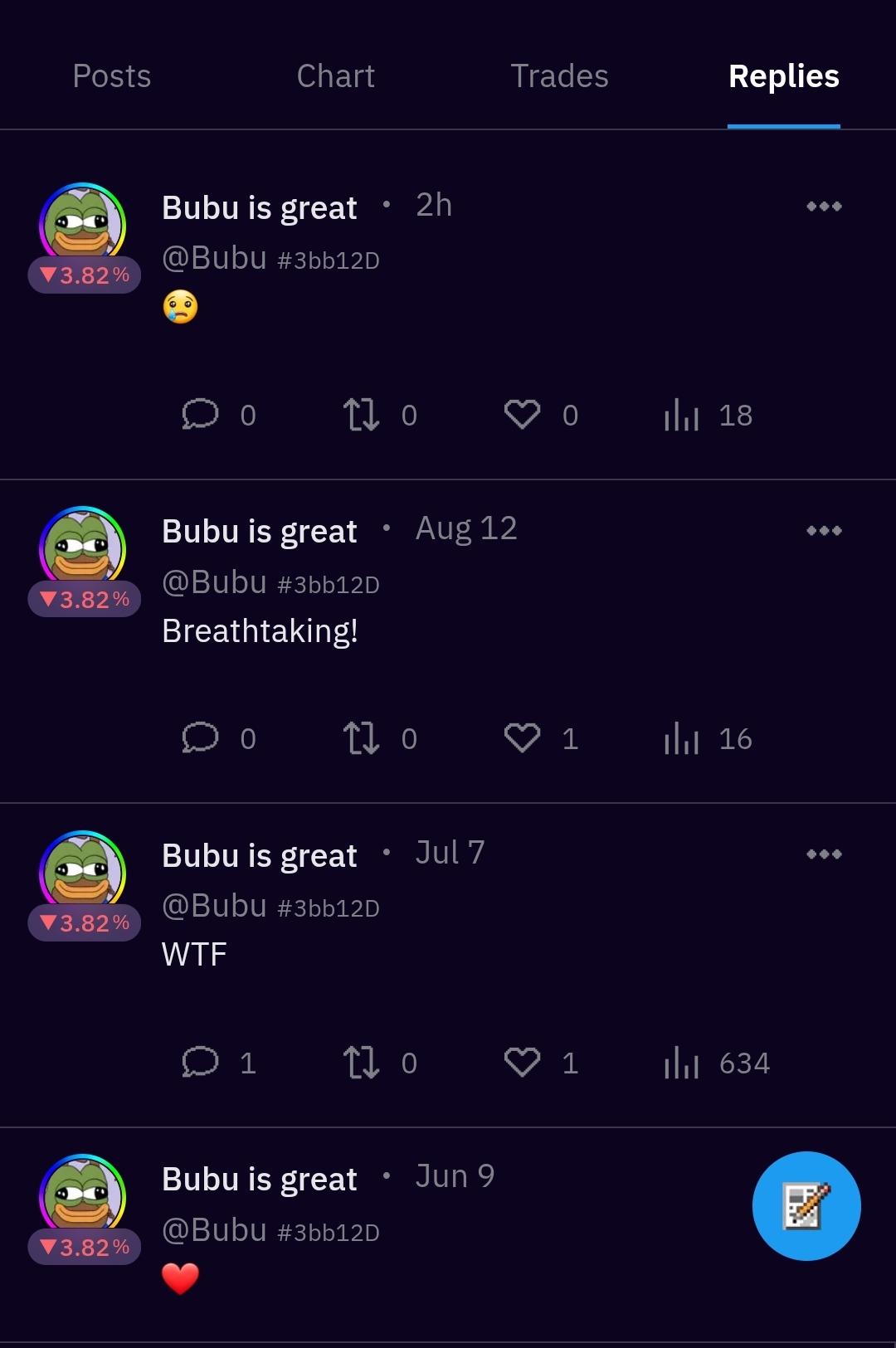The height and width of the screenshot is (1348, 896).
Task: Open overflow menu on the Aug 12 reply
Action: [x=824, y=530]
